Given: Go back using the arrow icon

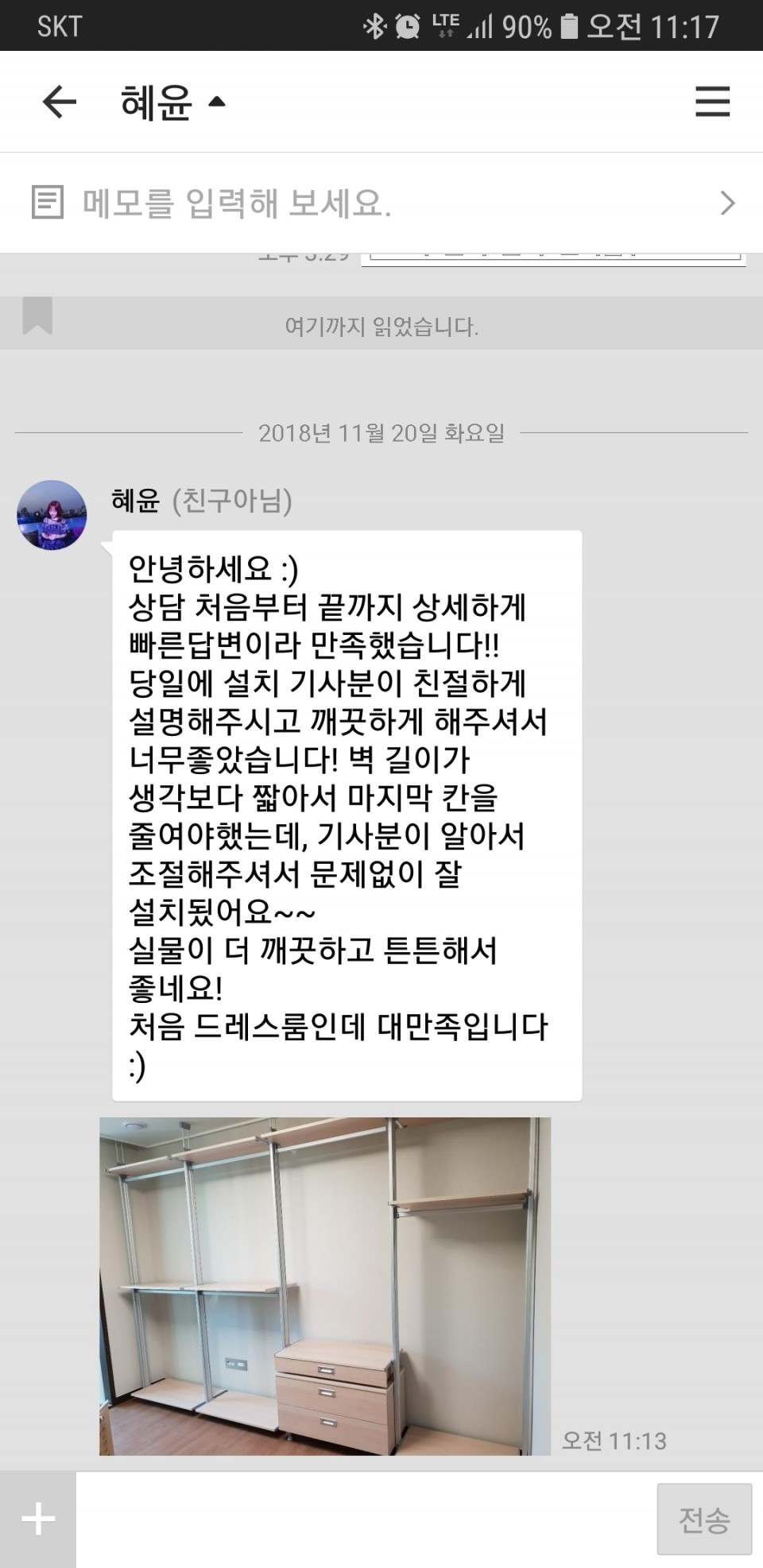Looking at the screenshot, I should [59, 102].
